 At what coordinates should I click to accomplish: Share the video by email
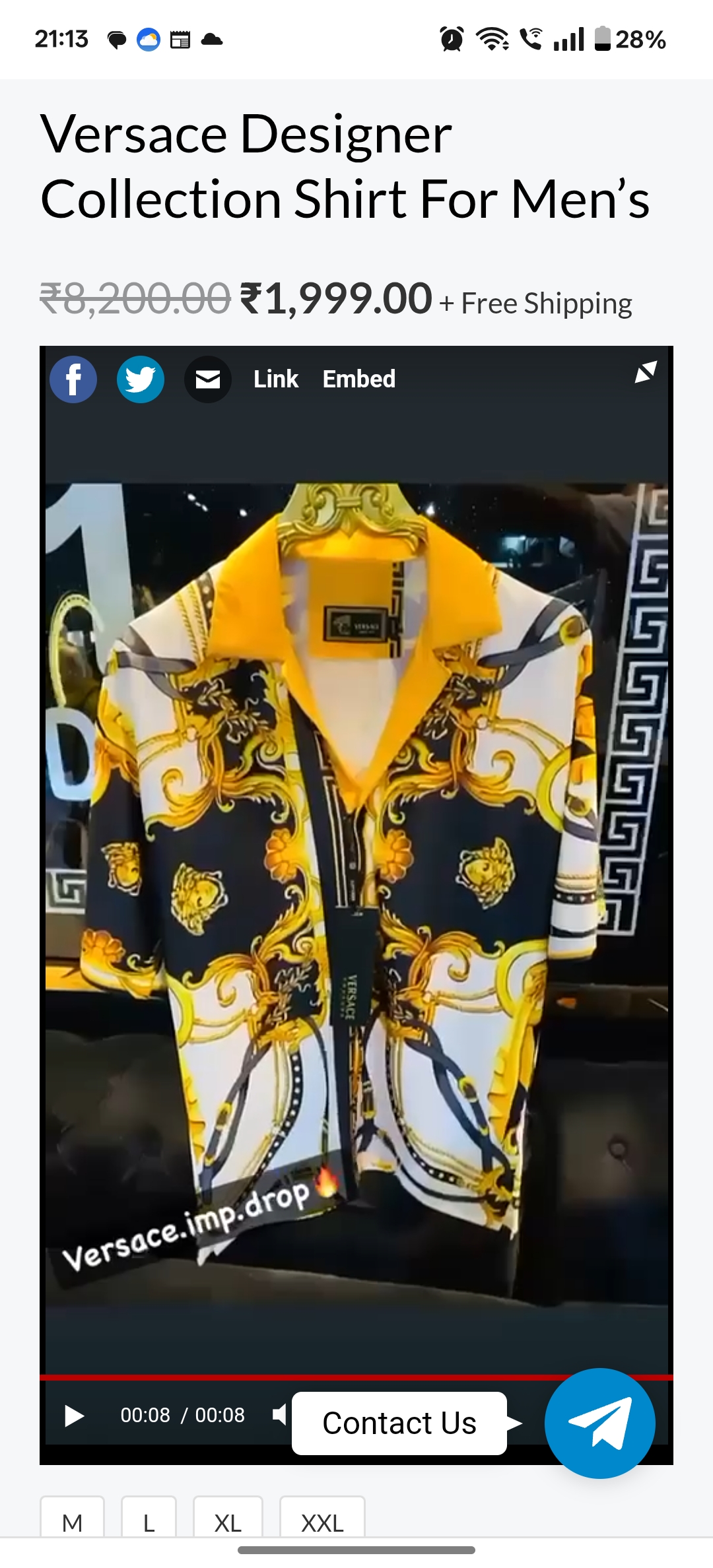(x=208, y=379)
